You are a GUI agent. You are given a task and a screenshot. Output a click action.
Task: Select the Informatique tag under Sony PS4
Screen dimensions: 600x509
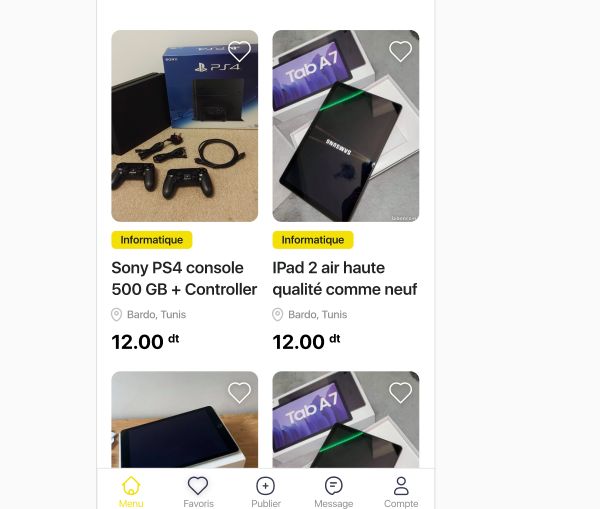[152, 240]
